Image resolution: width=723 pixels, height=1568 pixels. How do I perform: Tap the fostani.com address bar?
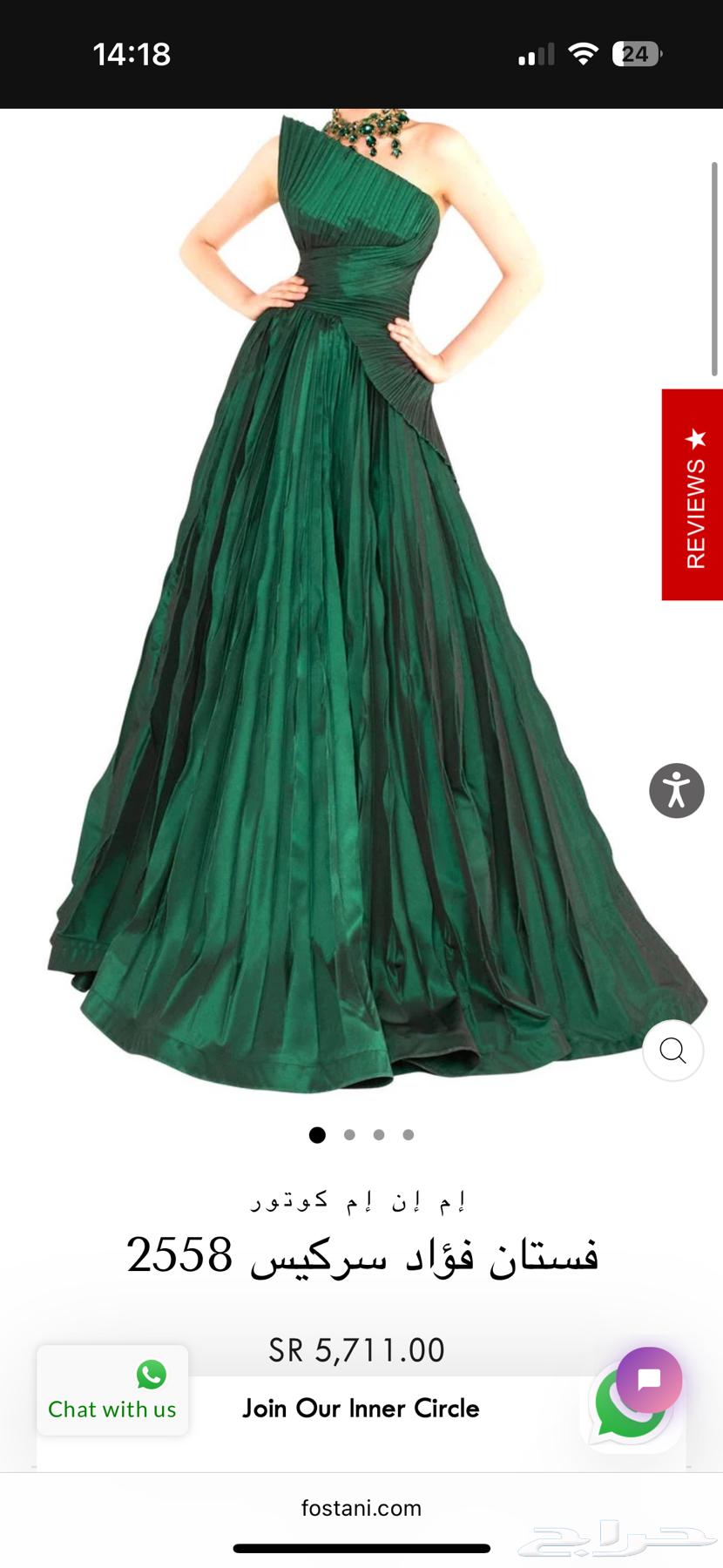tap(361, 1509)
